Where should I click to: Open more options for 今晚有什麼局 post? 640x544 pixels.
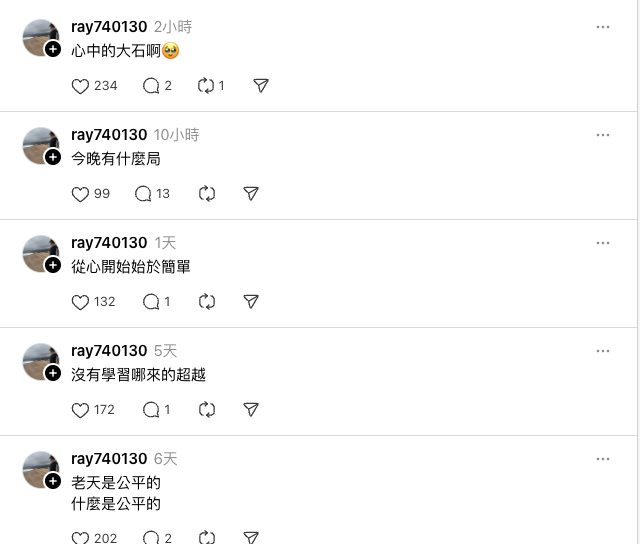[603, 135]
